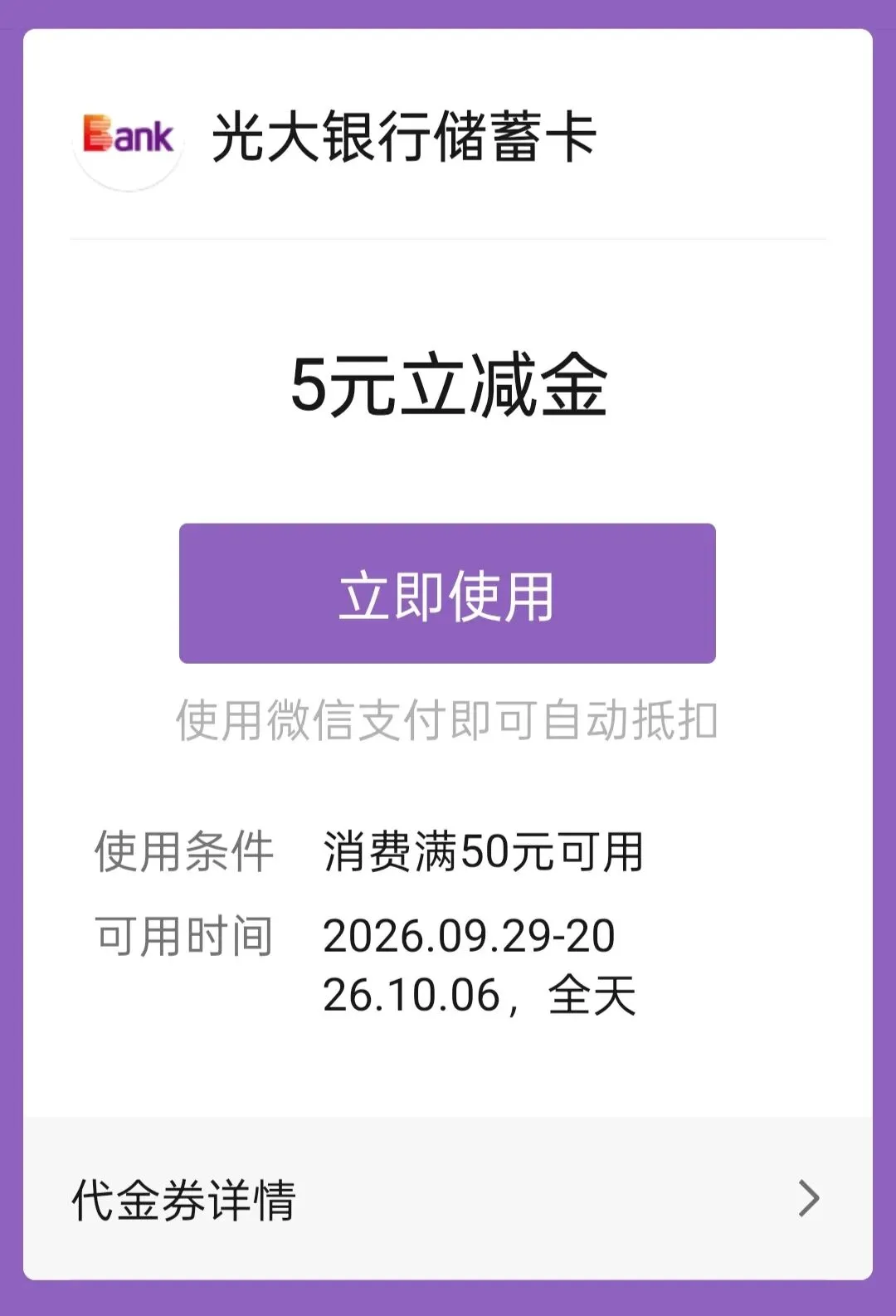Open the 代金券详情 row
This screenshot has height=1316, width=896.
pyautogui.click(x=448, y=1198)
